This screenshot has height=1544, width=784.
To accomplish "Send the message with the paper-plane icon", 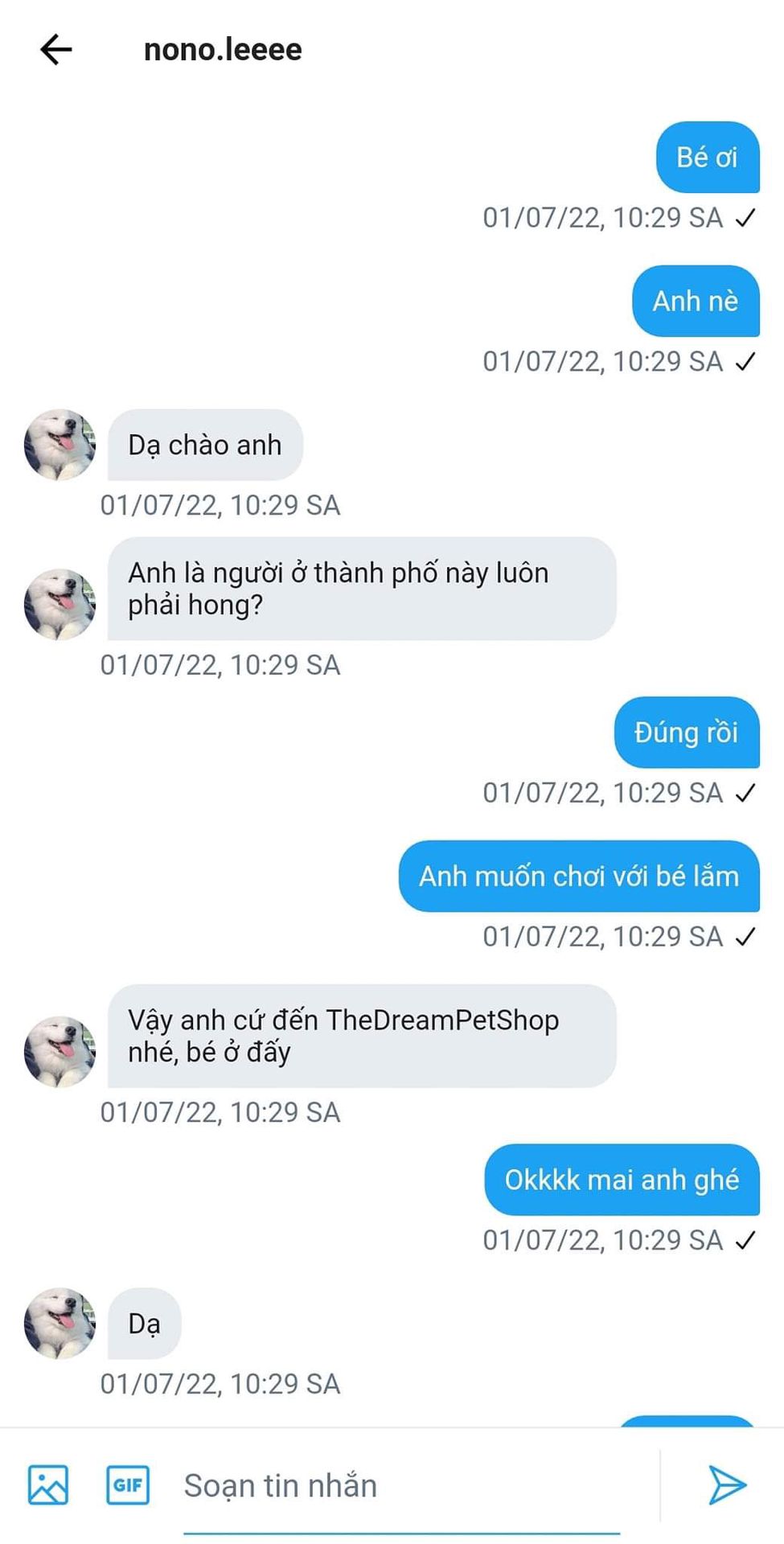I will tap(727, 1484).
